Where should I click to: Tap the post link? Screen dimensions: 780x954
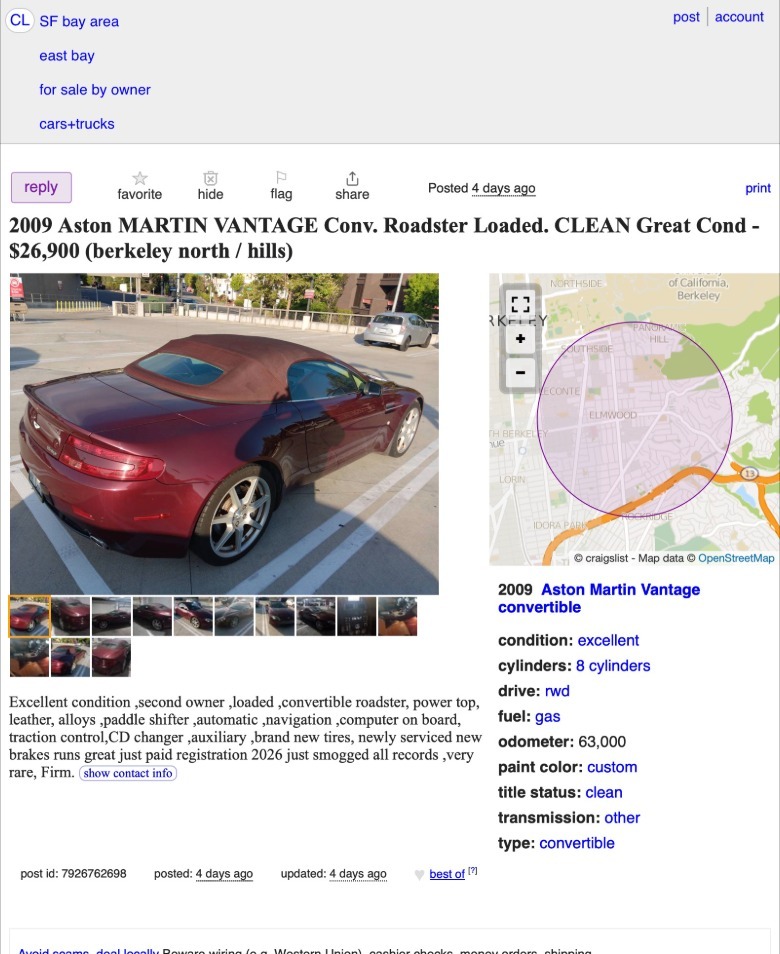coord(686,17)
